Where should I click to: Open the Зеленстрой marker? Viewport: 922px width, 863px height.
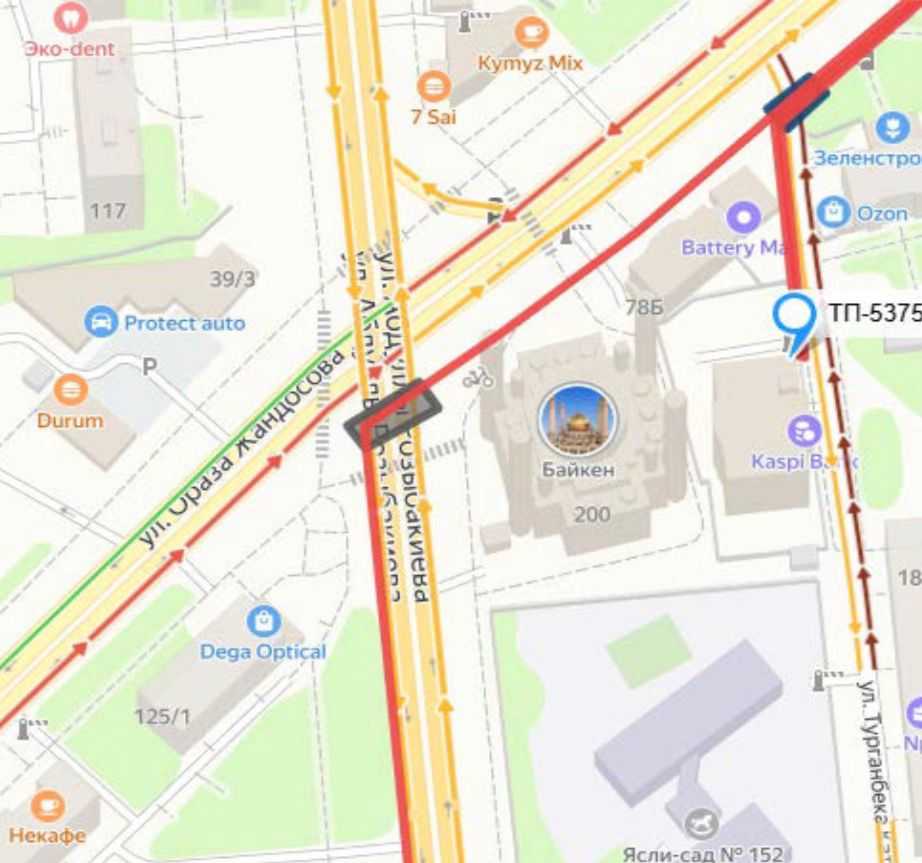tap(891, 127)
